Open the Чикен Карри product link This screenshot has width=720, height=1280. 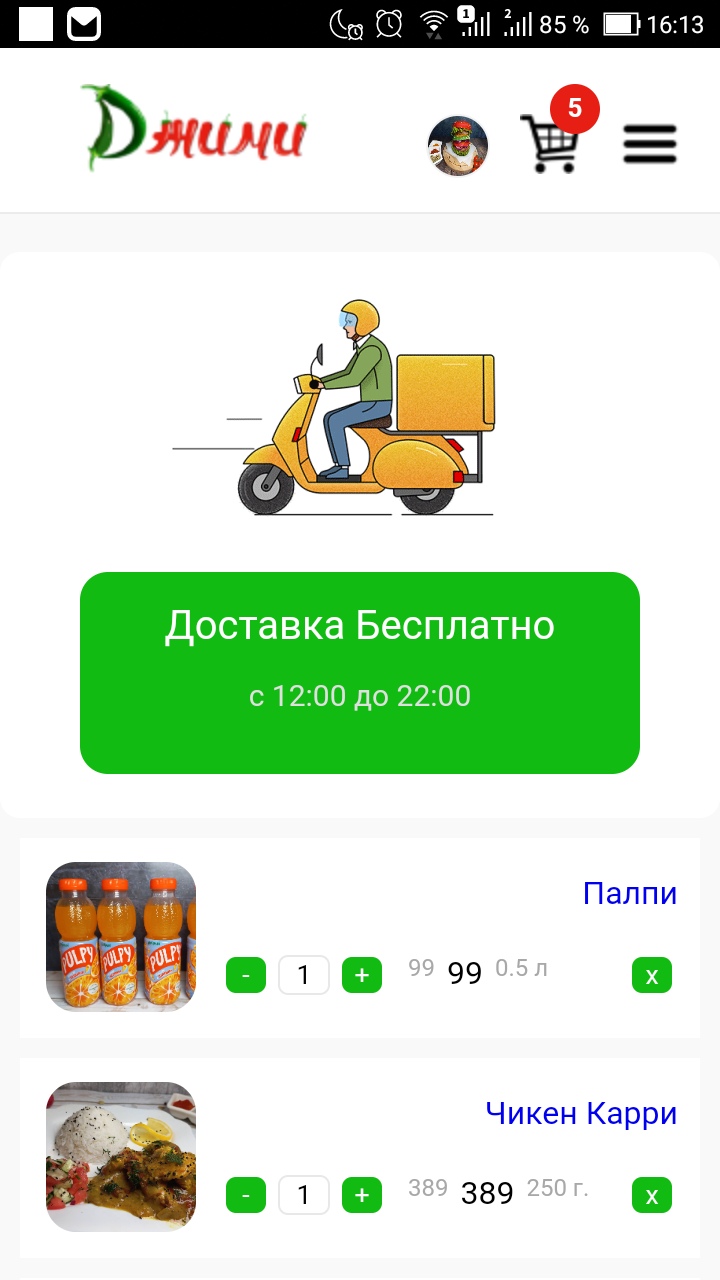tap(581, 1113)
